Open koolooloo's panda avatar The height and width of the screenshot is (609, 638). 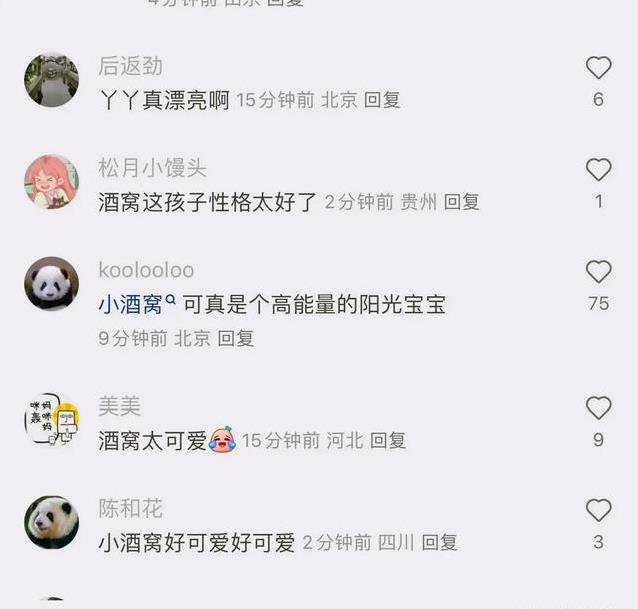click(51, 284)
